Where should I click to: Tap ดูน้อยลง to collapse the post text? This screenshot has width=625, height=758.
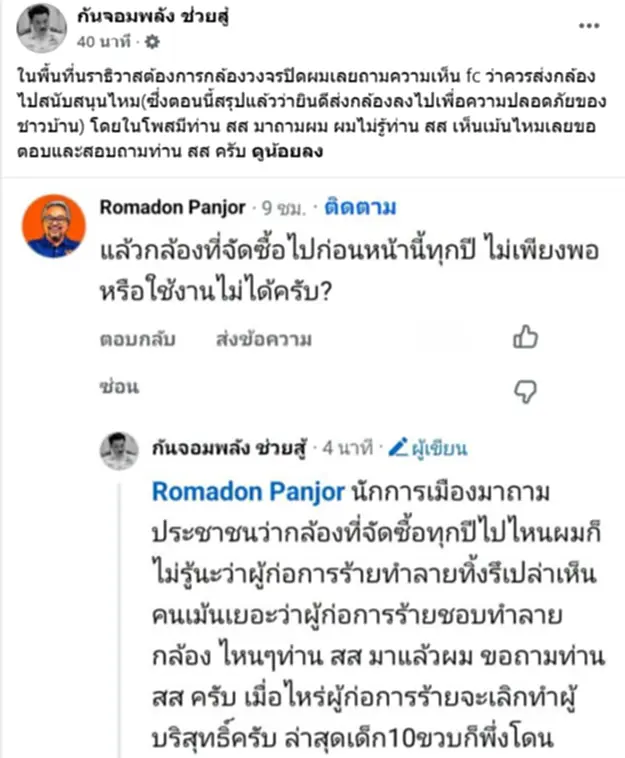(287, 152)
